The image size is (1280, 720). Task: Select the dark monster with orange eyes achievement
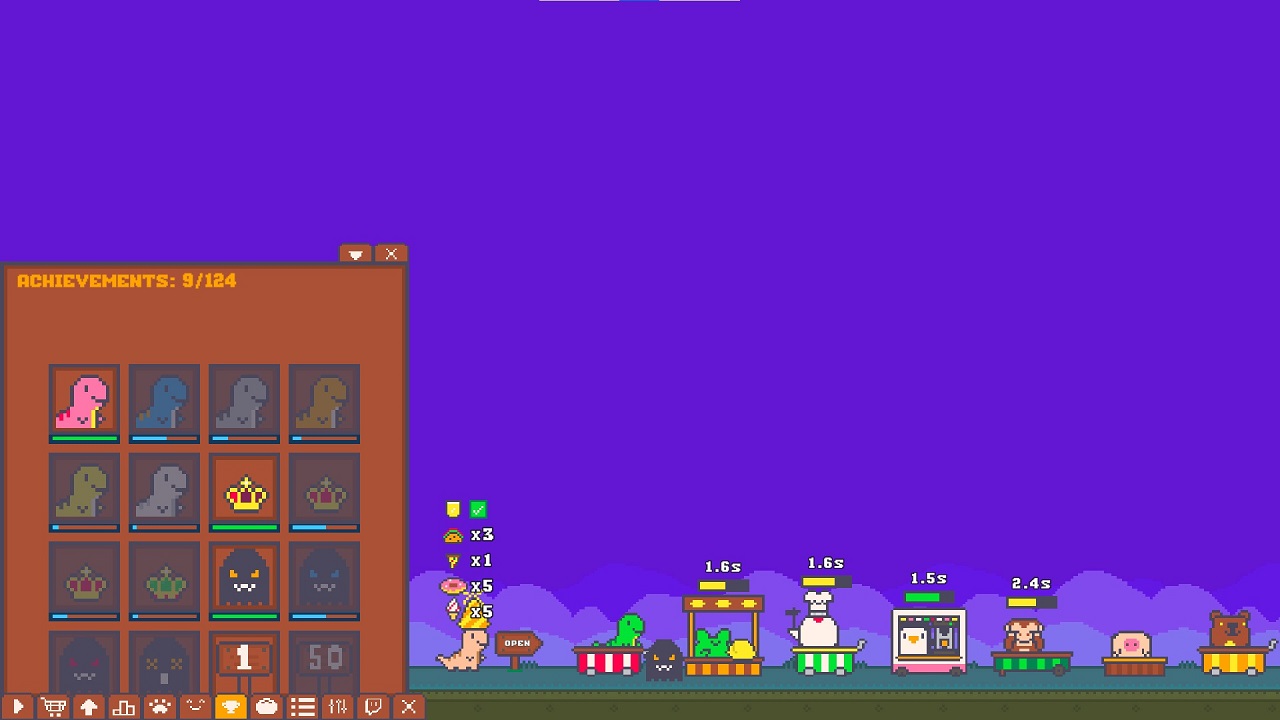[x=244, y=578]
